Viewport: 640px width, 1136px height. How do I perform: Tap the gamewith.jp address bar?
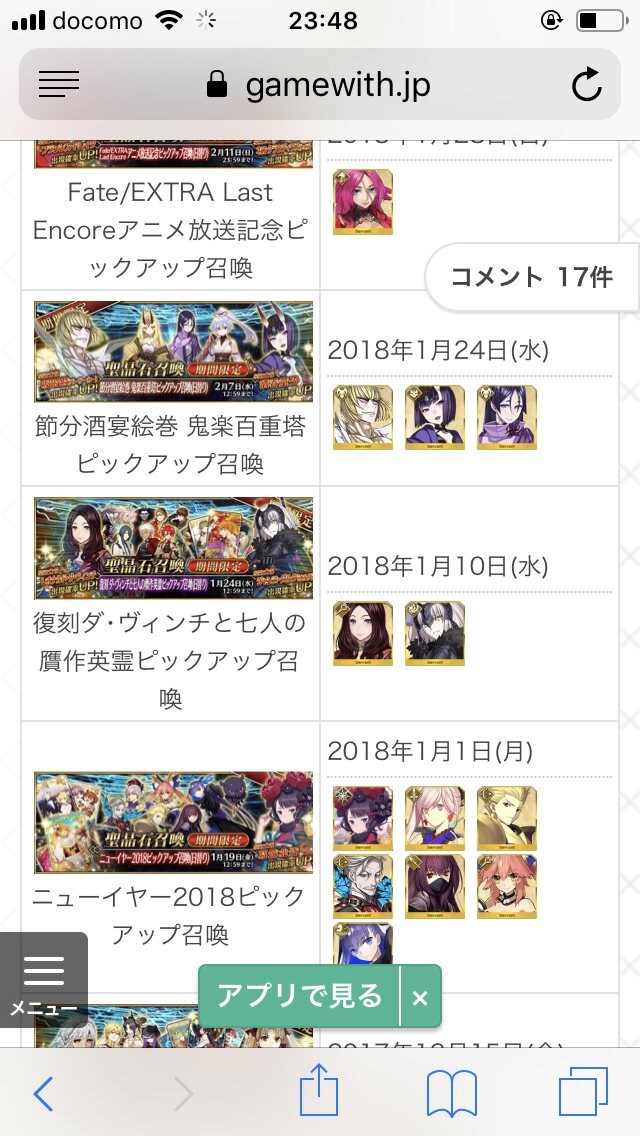(x=320, y=85)
